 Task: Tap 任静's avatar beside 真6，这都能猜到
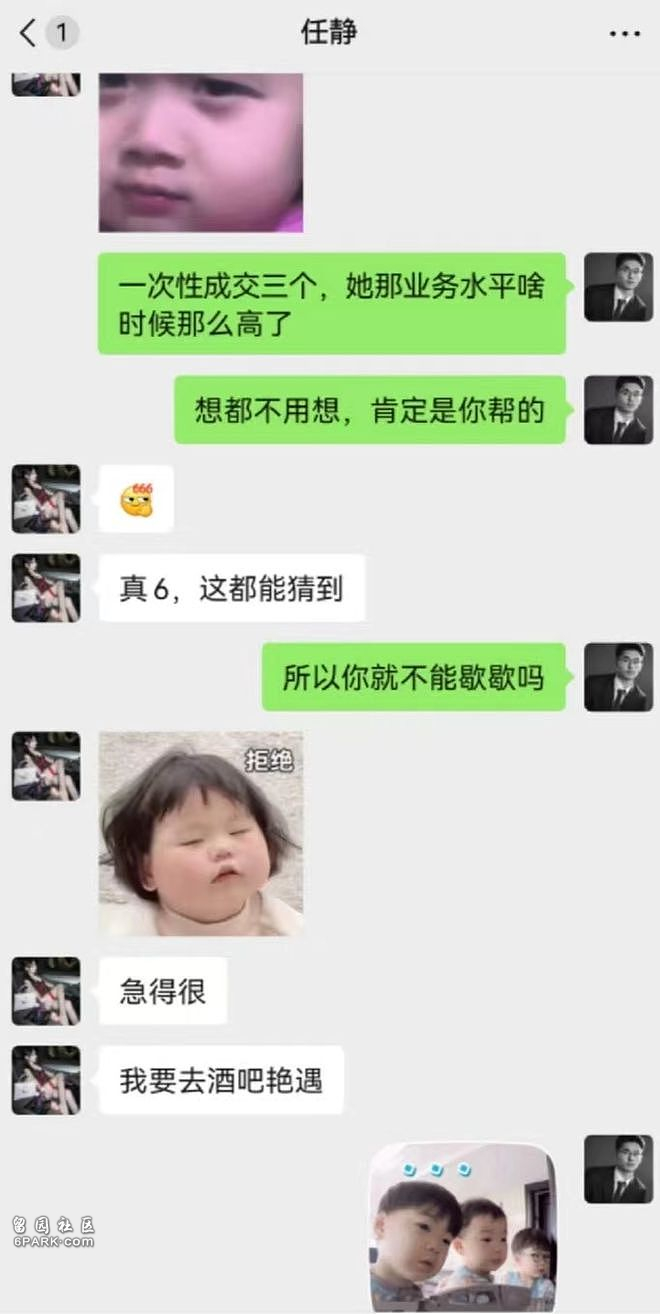tap(46, 588)
